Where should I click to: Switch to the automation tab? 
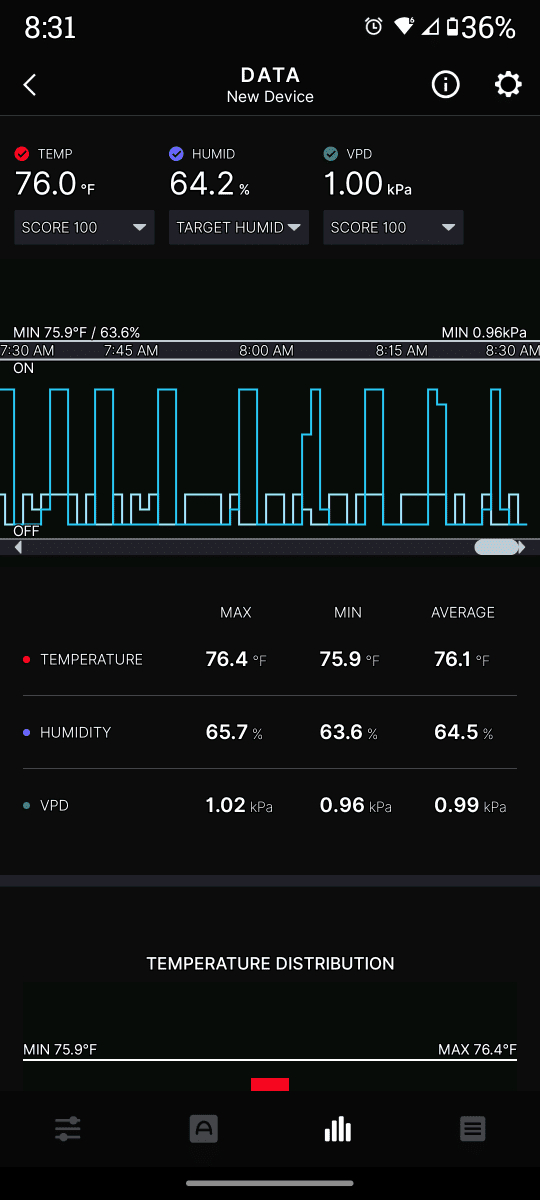pos(203,1129)
